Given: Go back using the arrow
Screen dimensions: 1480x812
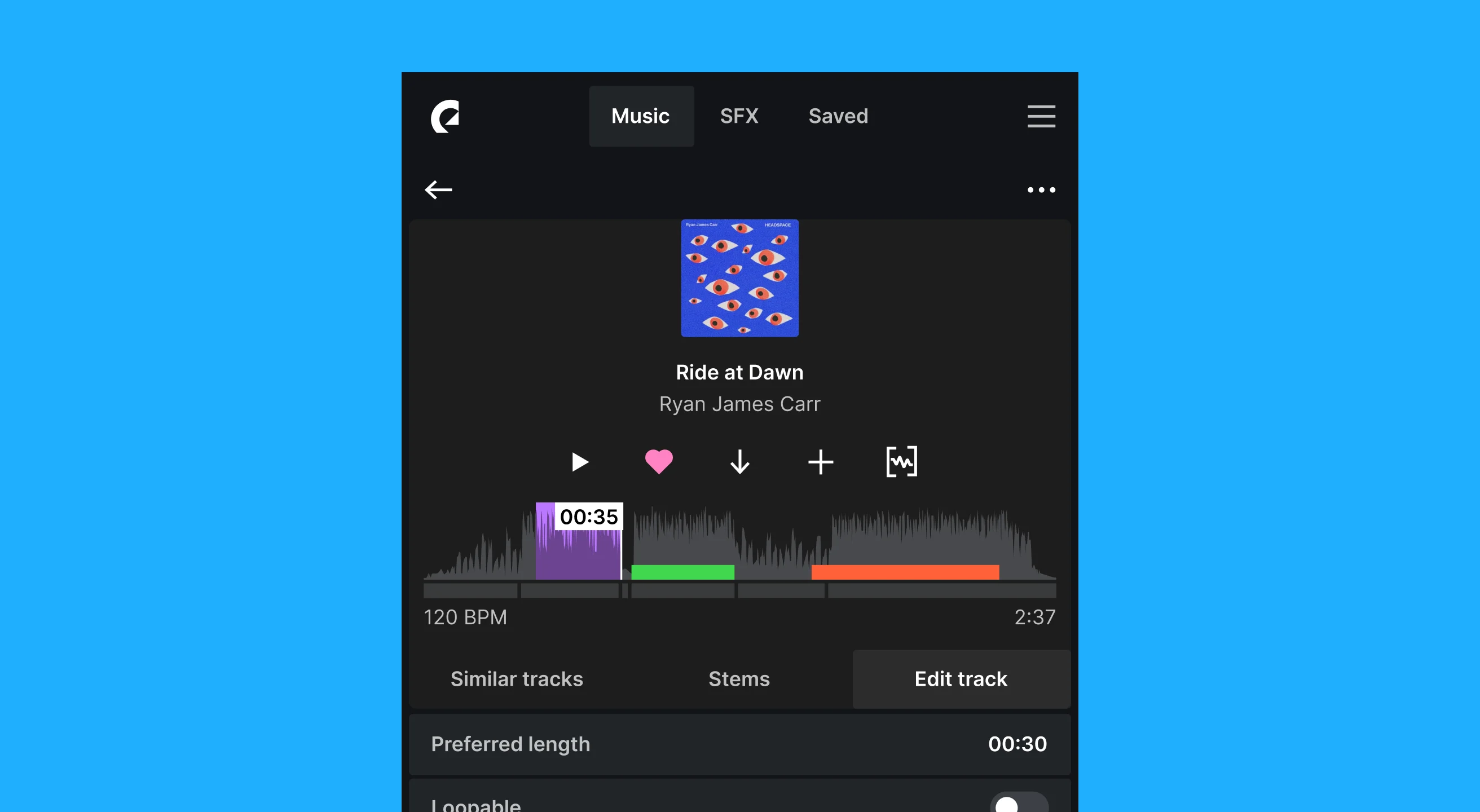Looking at the screenshot, I should pos(438,189).
